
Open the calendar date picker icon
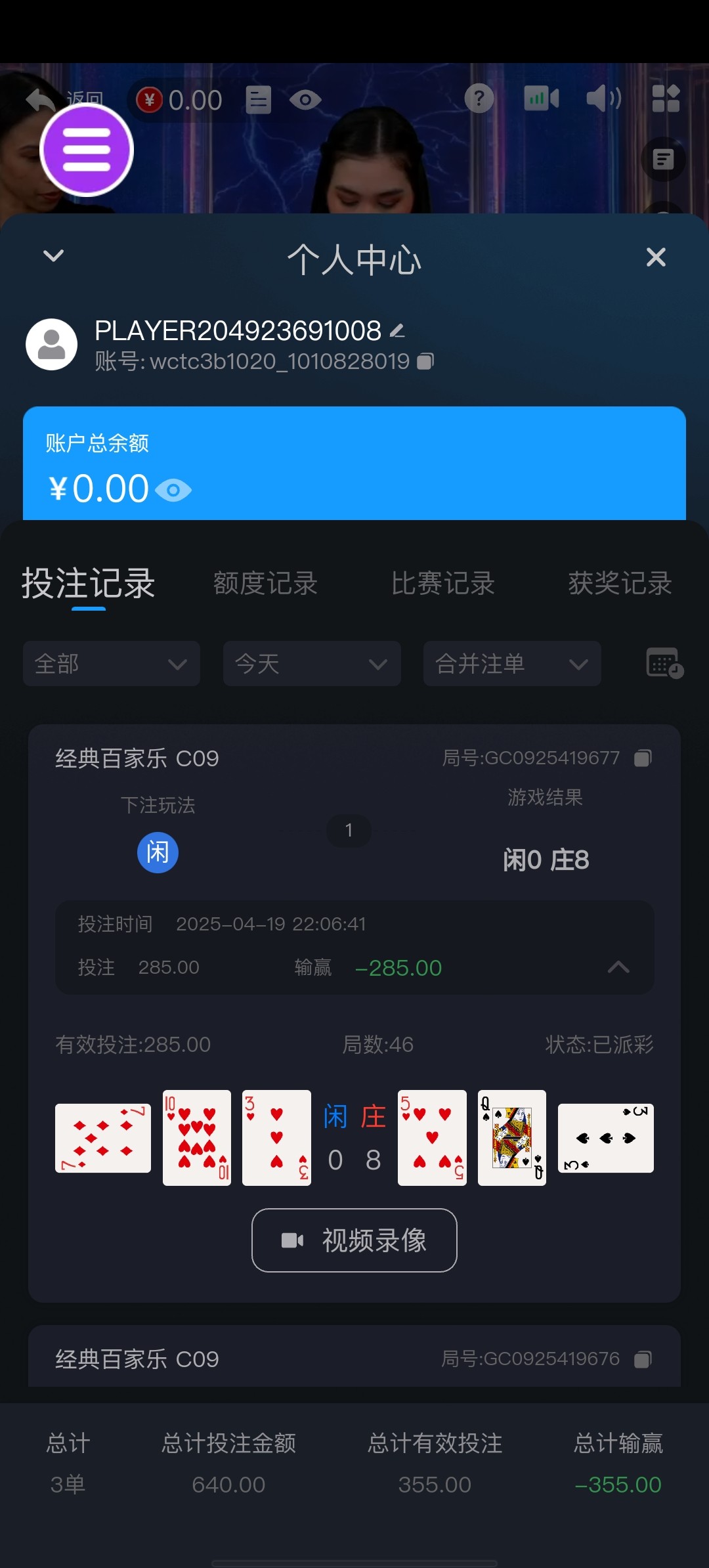tap(664, 663)
